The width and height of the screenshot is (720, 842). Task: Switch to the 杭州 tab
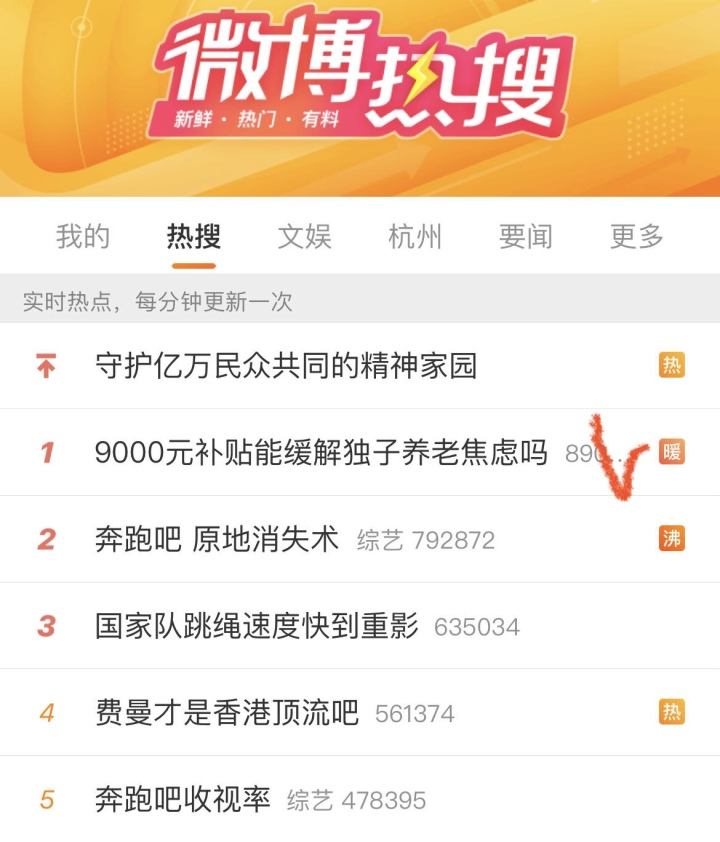click(415, 237)
